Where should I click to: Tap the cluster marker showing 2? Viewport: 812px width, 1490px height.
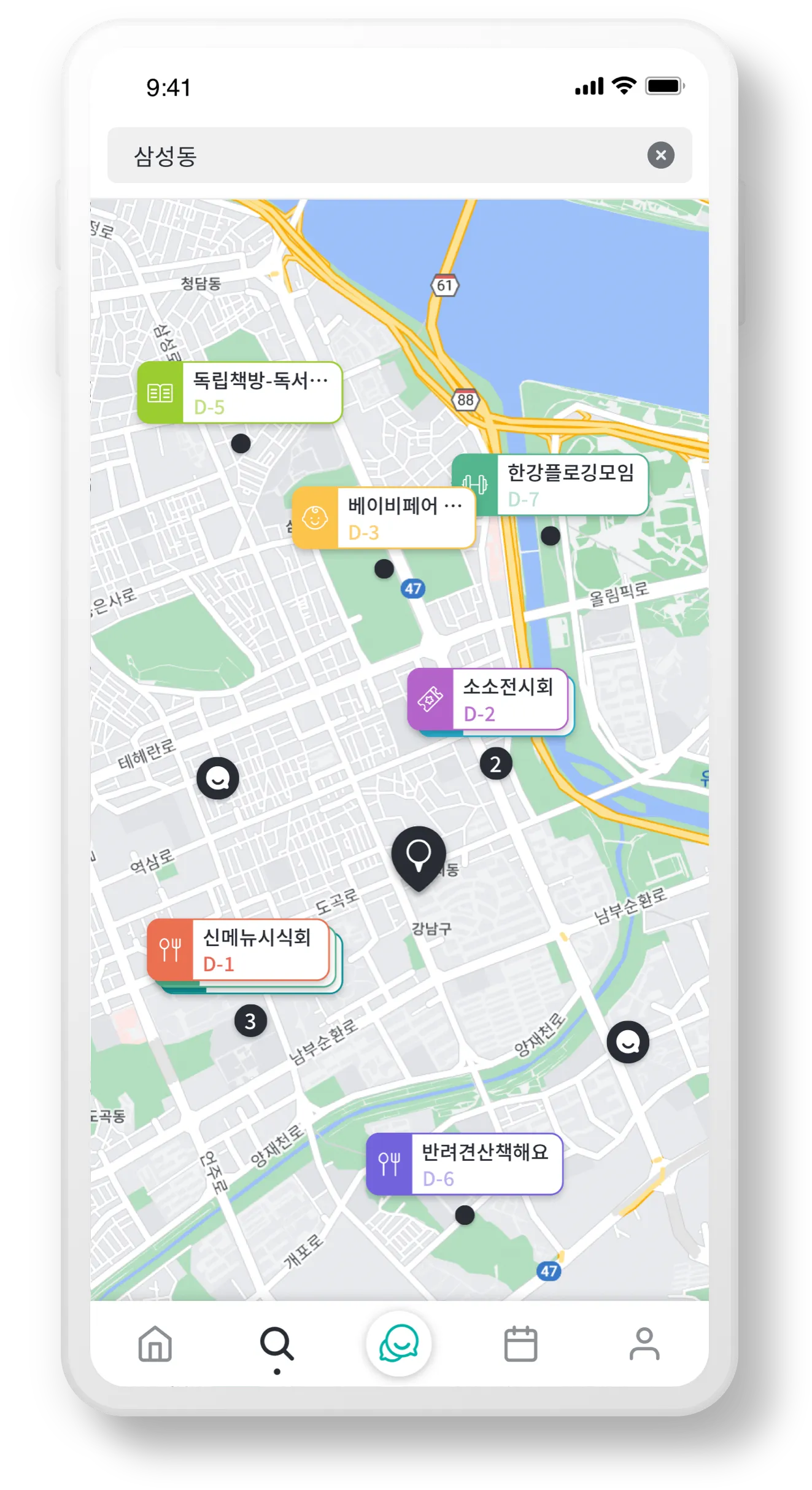point(496,764)
